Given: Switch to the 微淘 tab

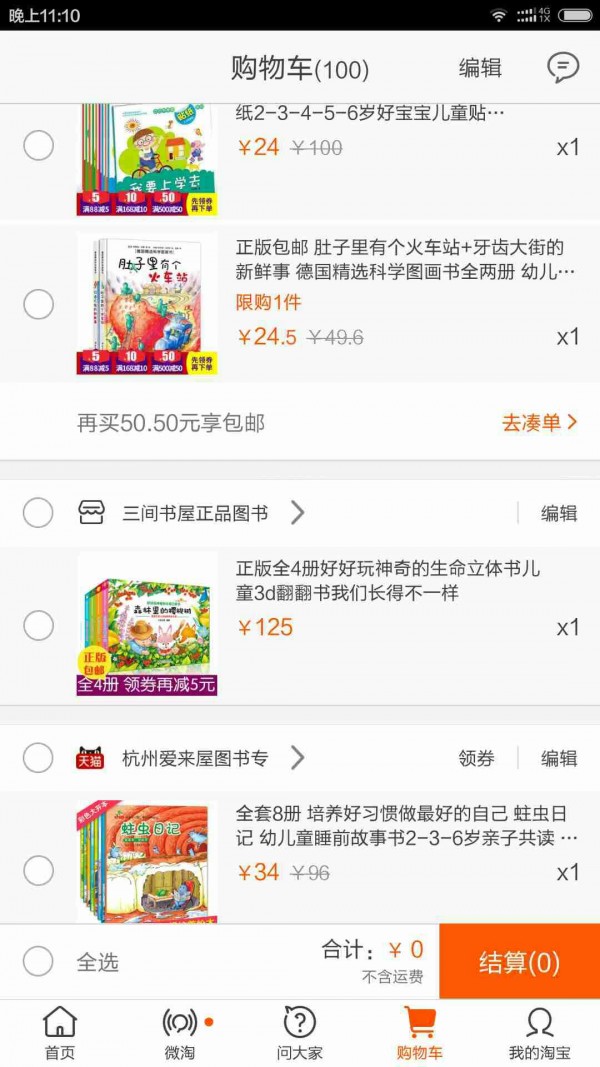Looking at the screenshot, I should 180,1033.
